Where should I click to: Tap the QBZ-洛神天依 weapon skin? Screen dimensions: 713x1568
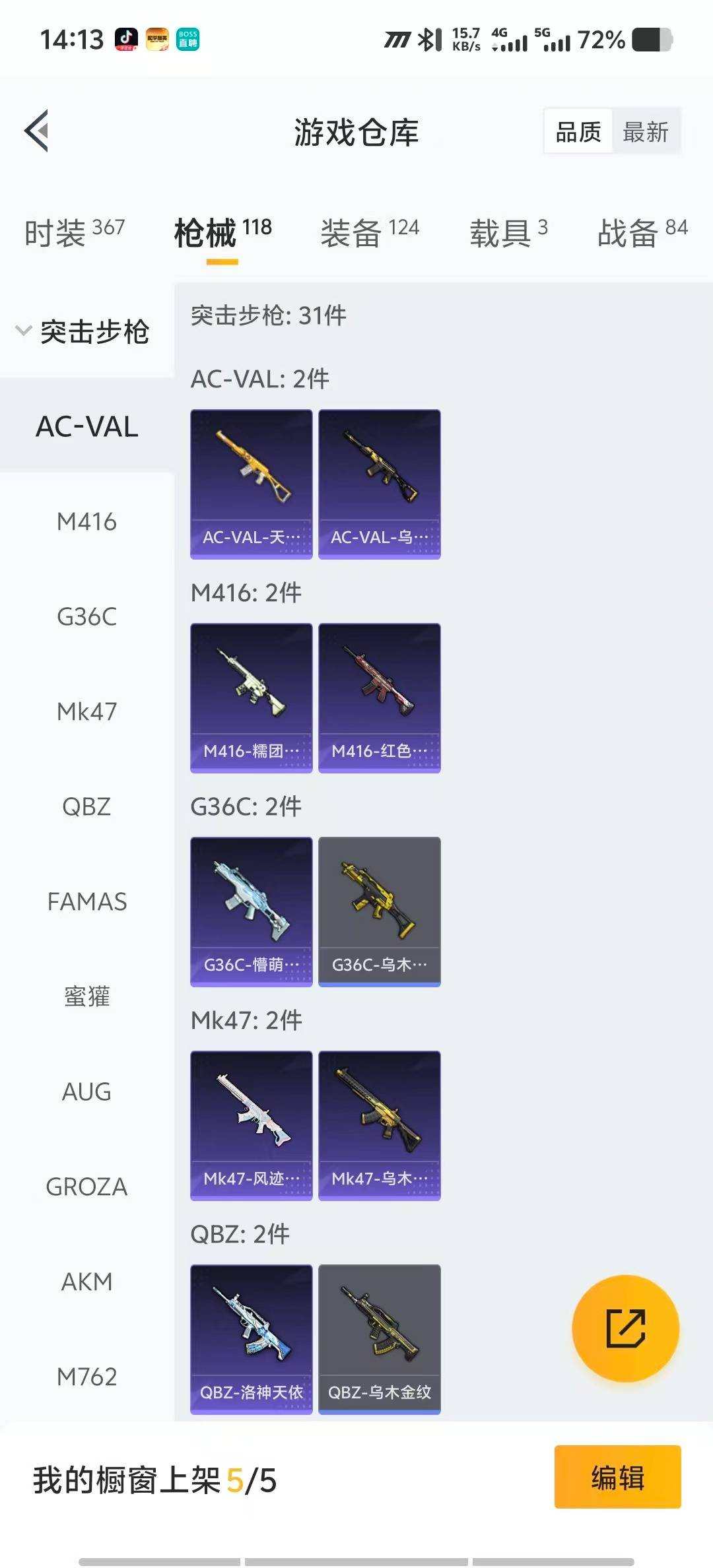[251, 1336]
